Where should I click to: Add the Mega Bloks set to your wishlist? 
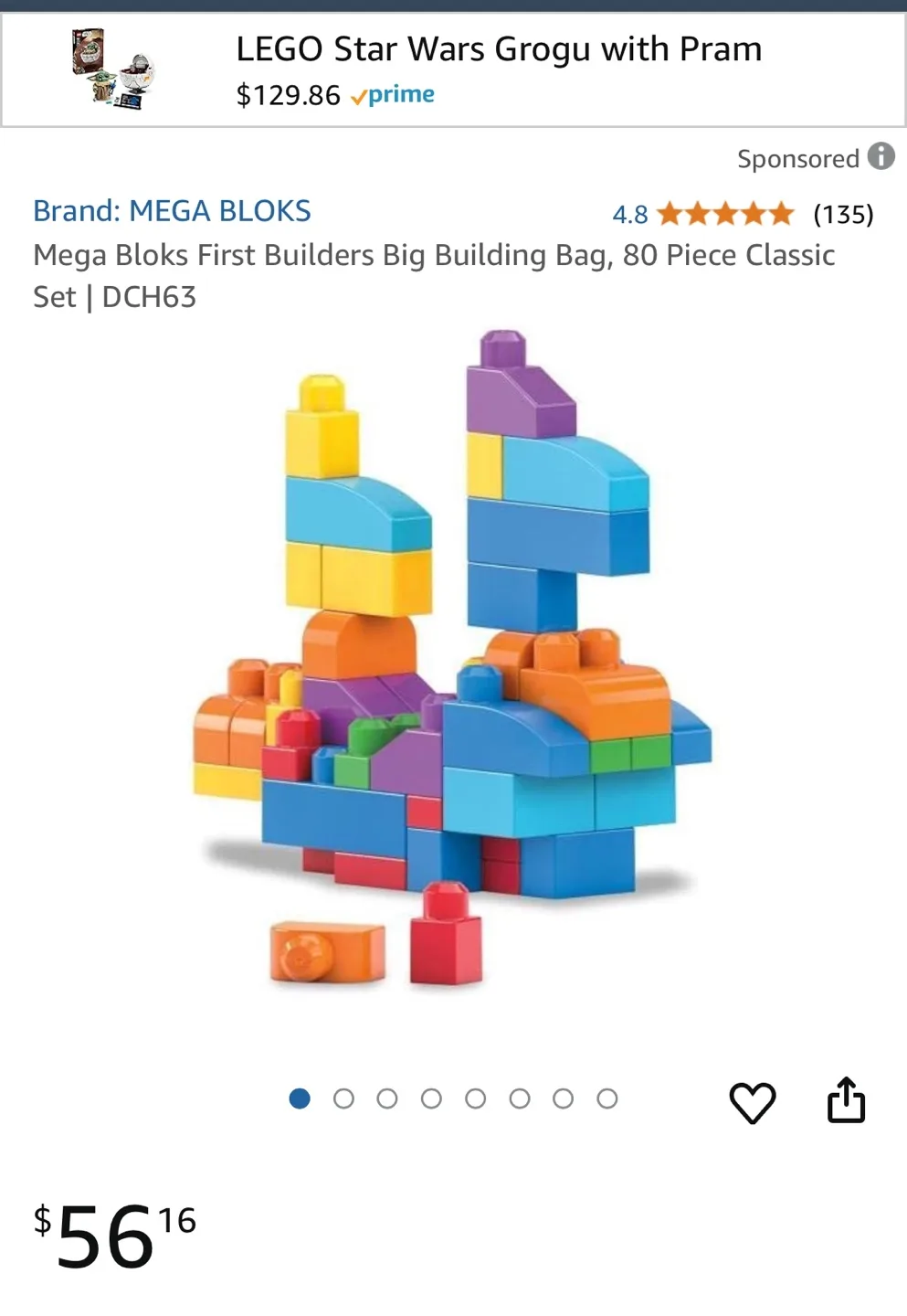[753, 1100]
